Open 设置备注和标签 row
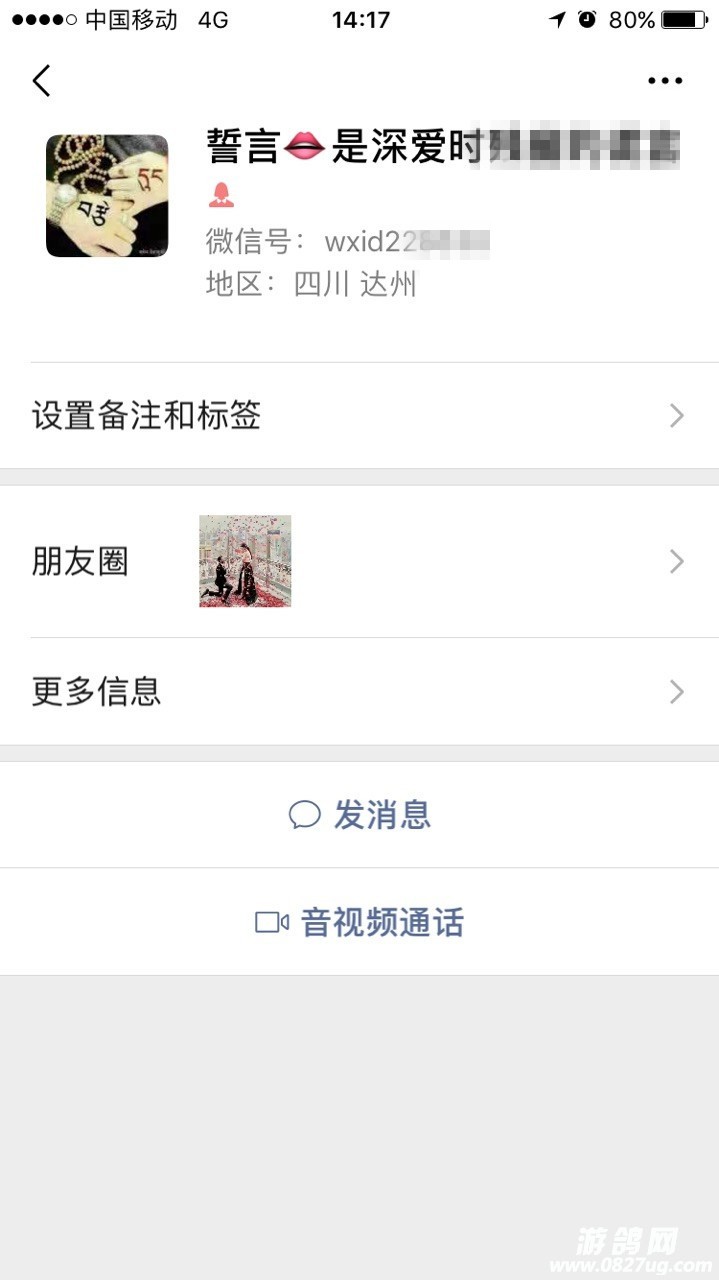Image resolution: width=719 pixels, height=1280 pixels. pos(359,416)
